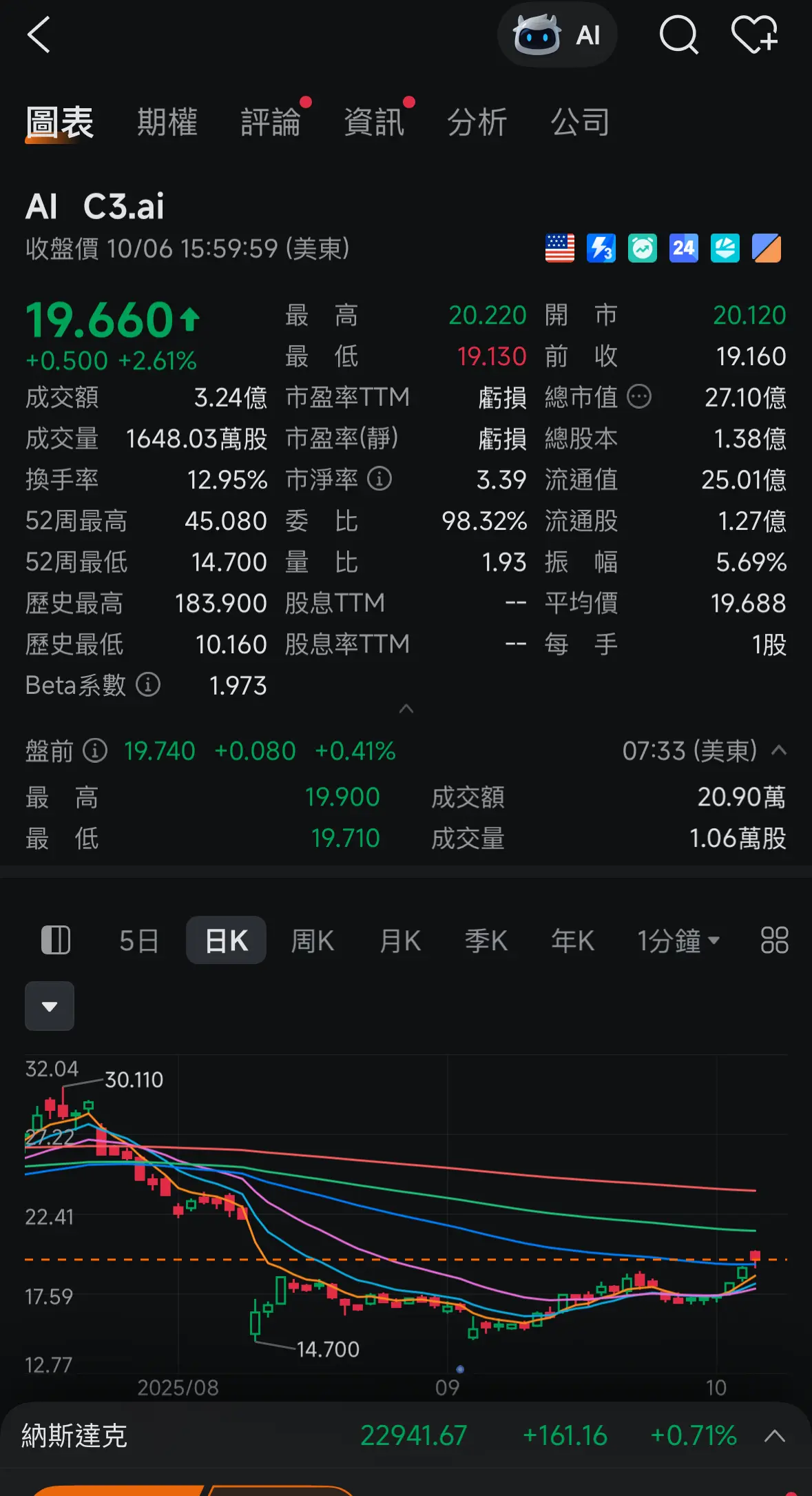Open the Level 2 quotes (閃電3) icon
Image resolution: width=812 pixels, height=1496 pixels.
pos(601,248)
